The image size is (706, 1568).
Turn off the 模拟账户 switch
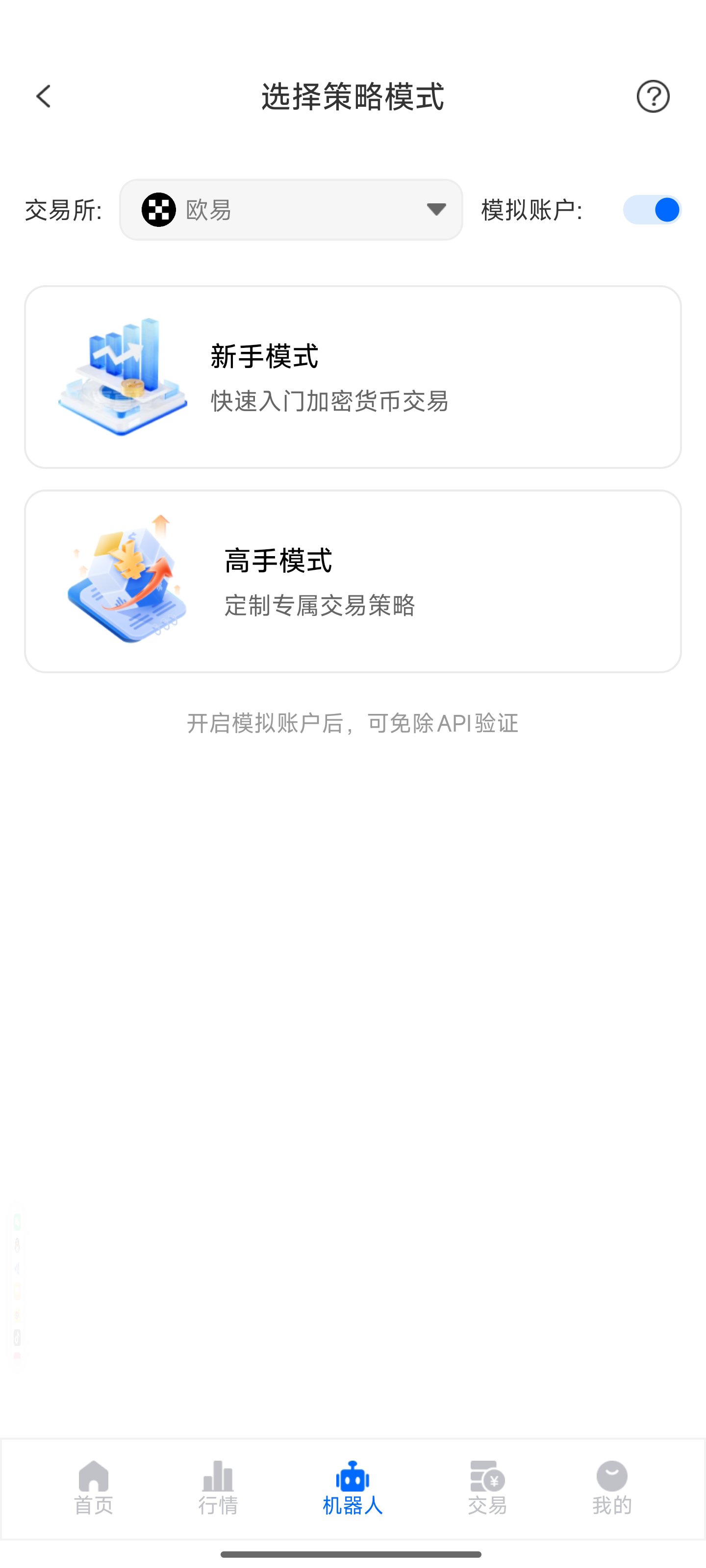click(x=651, y=209)
